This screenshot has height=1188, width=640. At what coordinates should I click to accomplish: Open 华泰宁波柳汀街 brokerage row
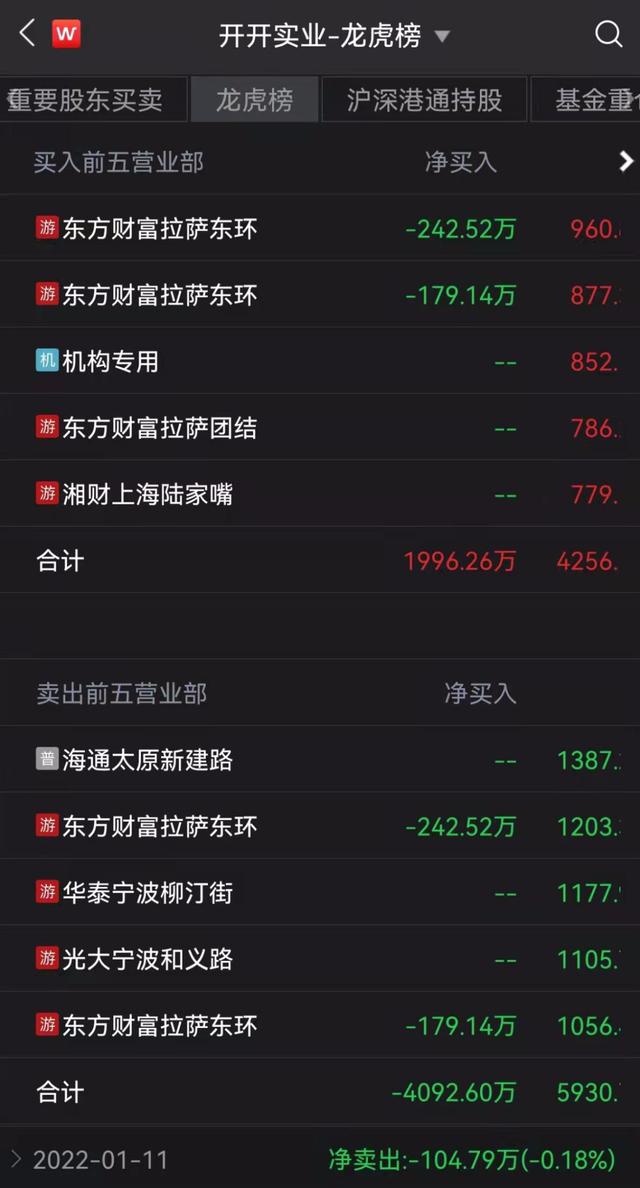point(148,892)
